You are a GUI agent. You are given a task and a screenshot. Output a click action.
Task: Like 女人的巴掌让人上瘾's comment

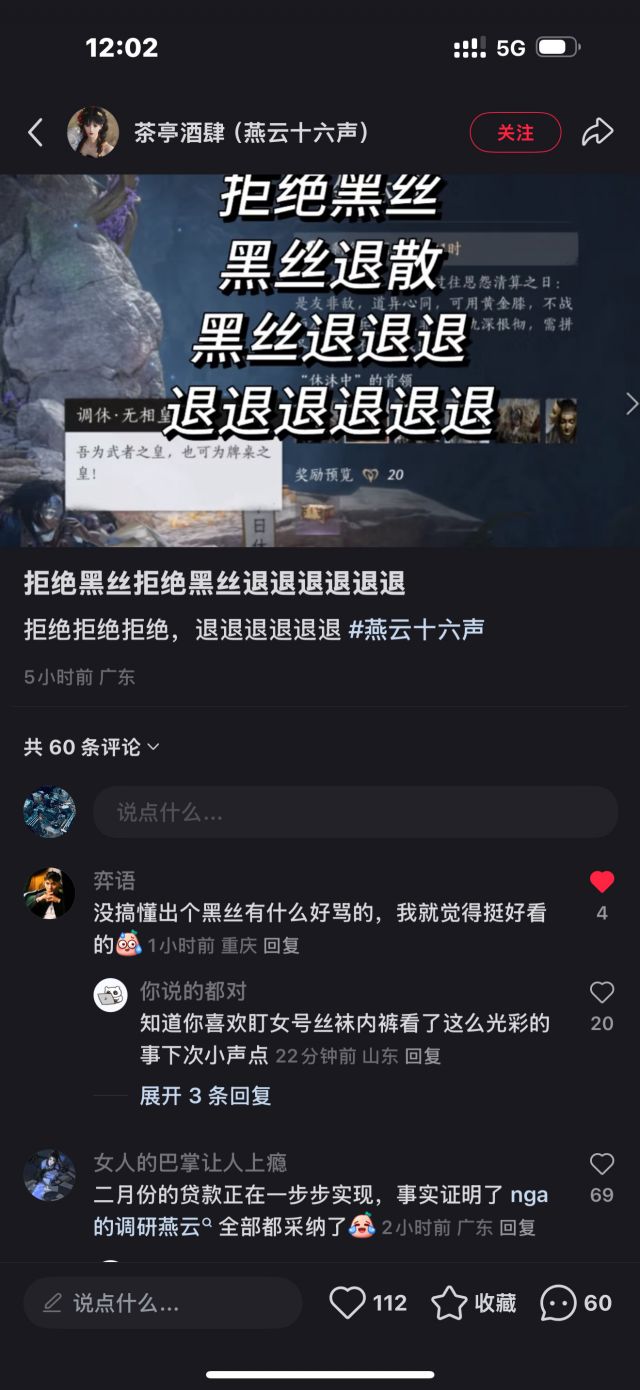click(601, 1164)
